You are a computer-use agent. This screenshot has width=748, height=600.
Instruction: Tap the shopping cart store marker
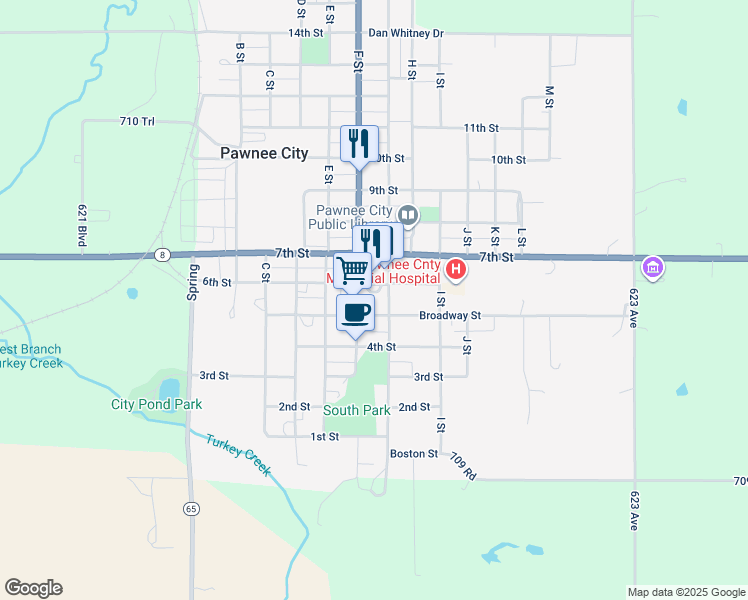click(x=352, y=271)
